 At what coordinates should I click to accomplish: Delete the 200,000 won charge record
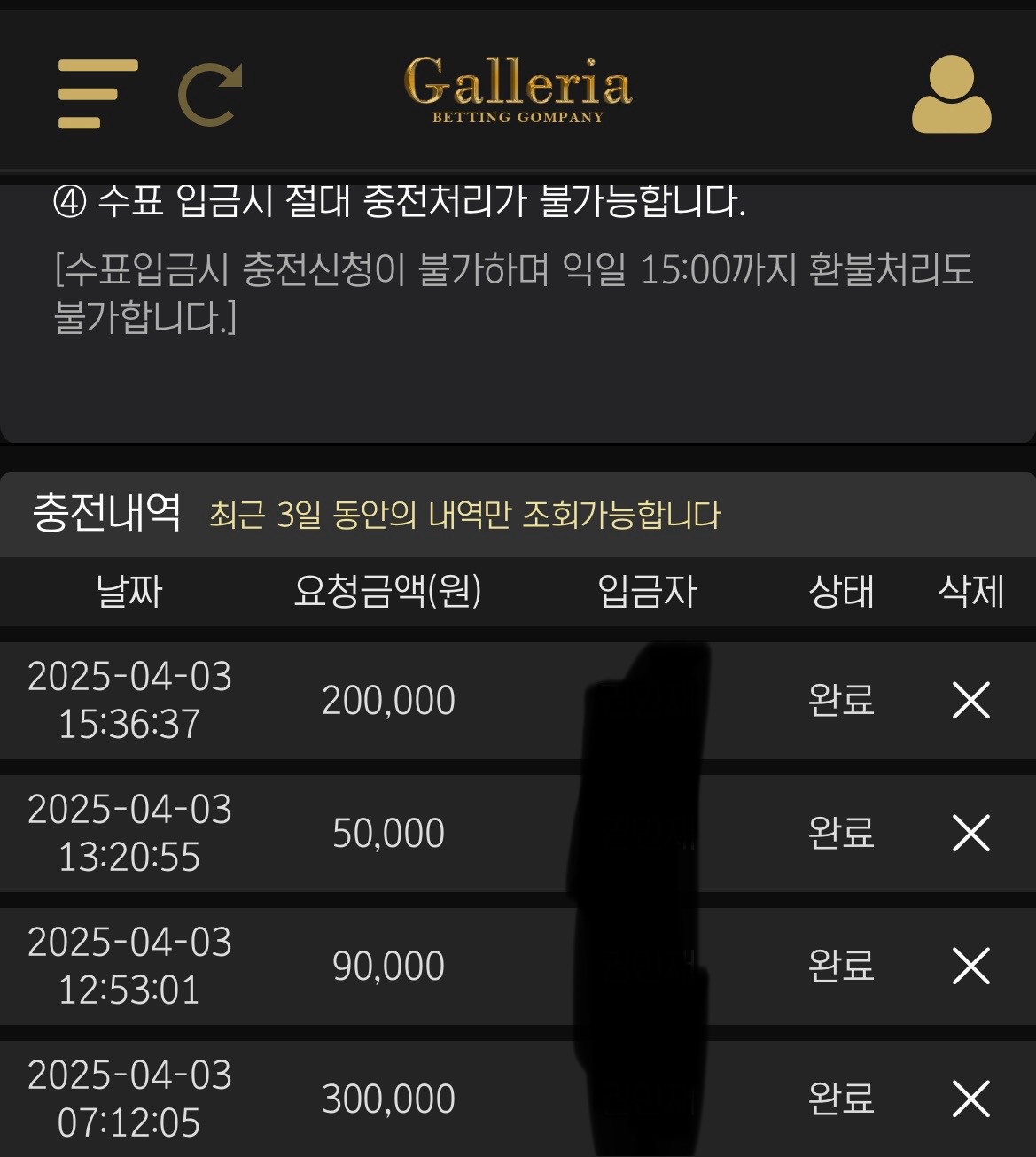pos(970,700)
